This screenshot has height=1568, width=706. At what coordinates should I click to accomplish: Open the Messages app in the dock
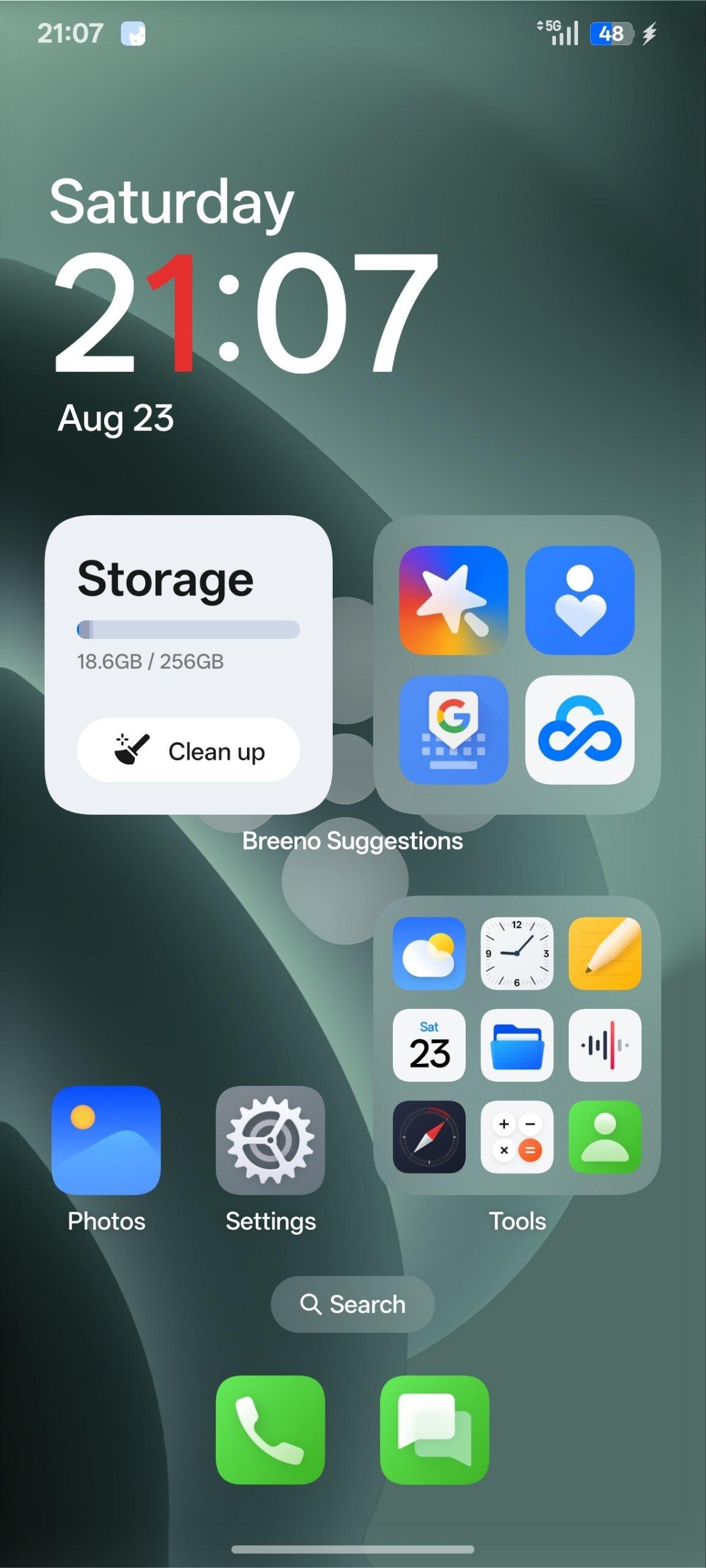[x=435, y=1430]
